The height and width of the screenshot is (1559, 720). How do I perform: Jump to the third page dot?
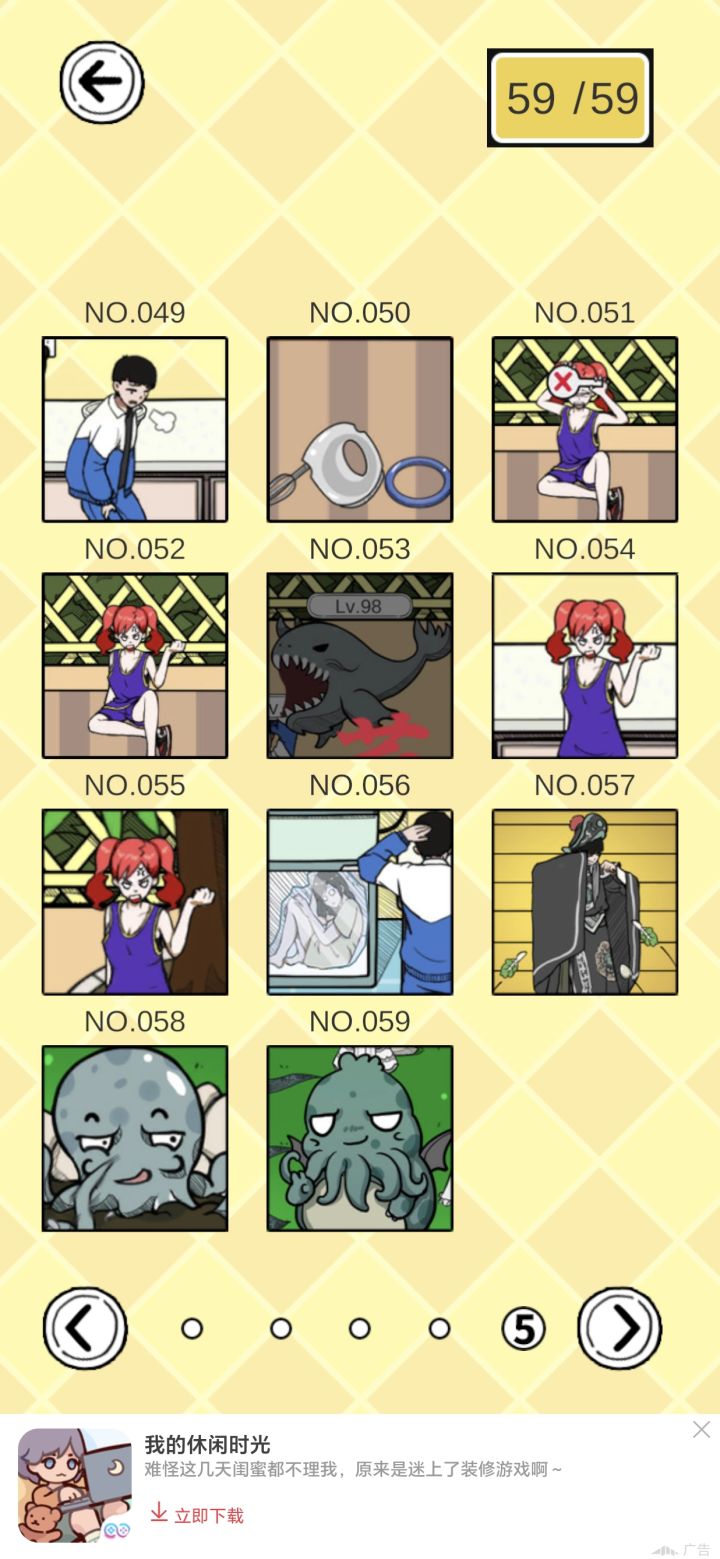(360, 1328)
